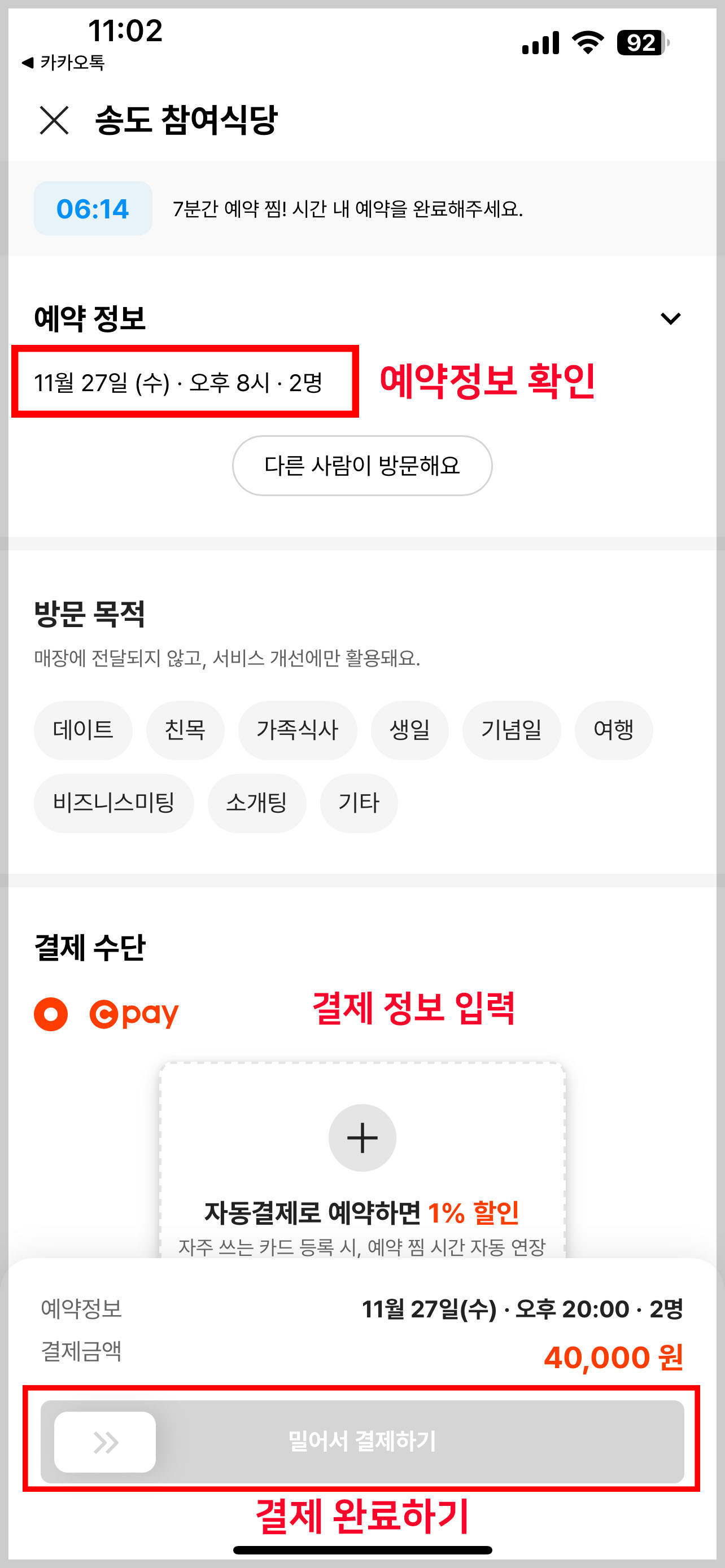Tap the 06:14 countdown timer badge
The width and height of the screenshot is (725, 1568).
coord(93,209)
